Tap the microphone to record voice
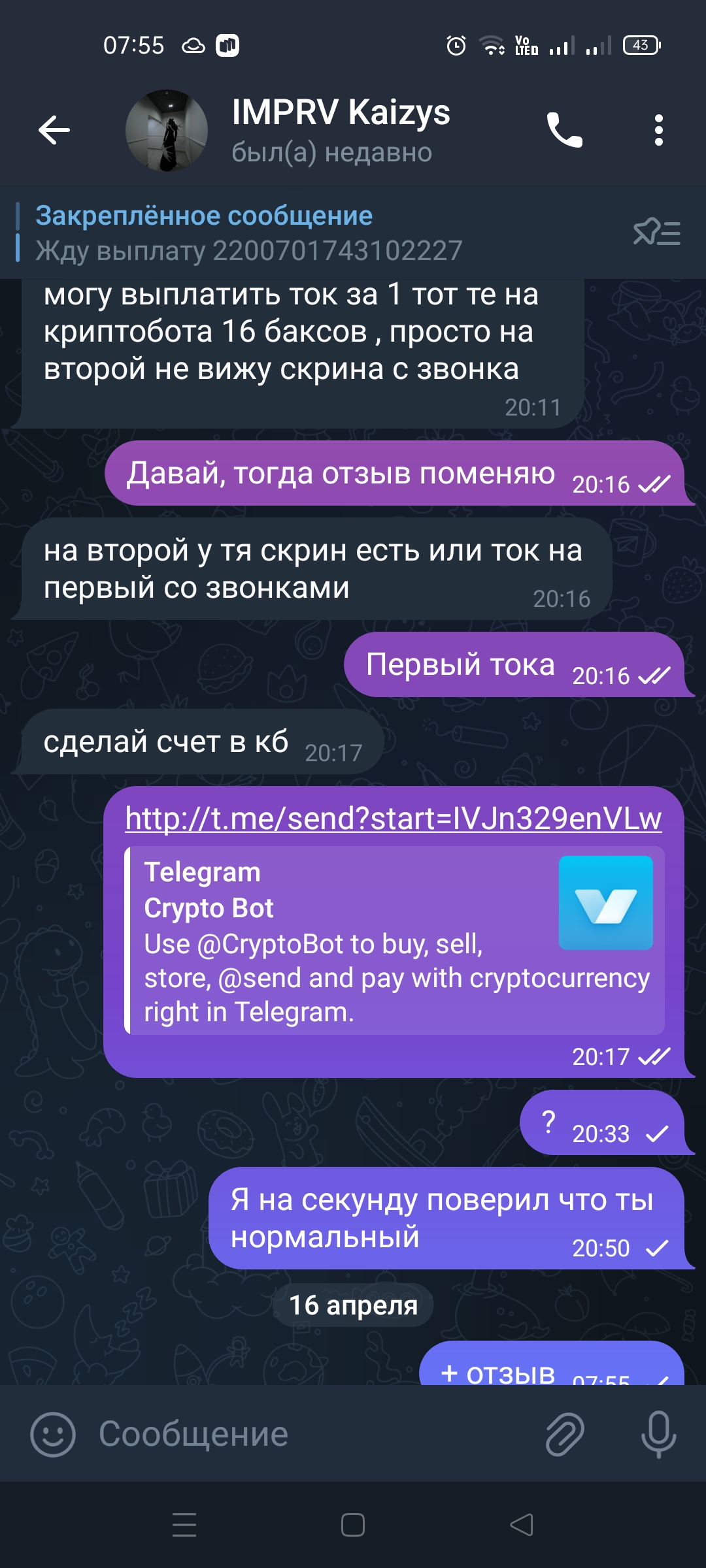Image resolution: width=706 pixels, height=1568 pixels. pos(658,1434)
